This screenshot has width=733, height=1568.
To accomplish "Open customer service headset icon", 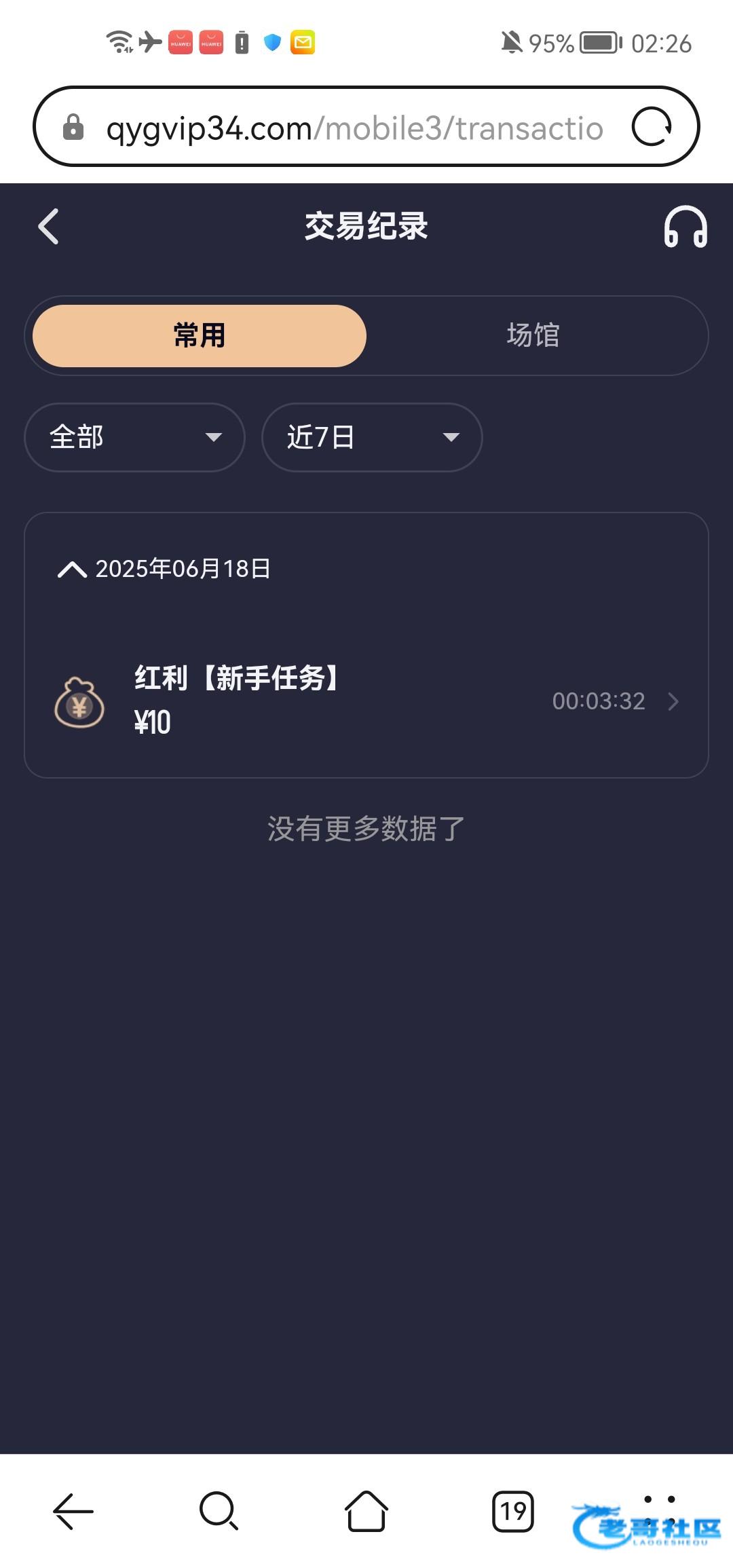I will [685, 227].
